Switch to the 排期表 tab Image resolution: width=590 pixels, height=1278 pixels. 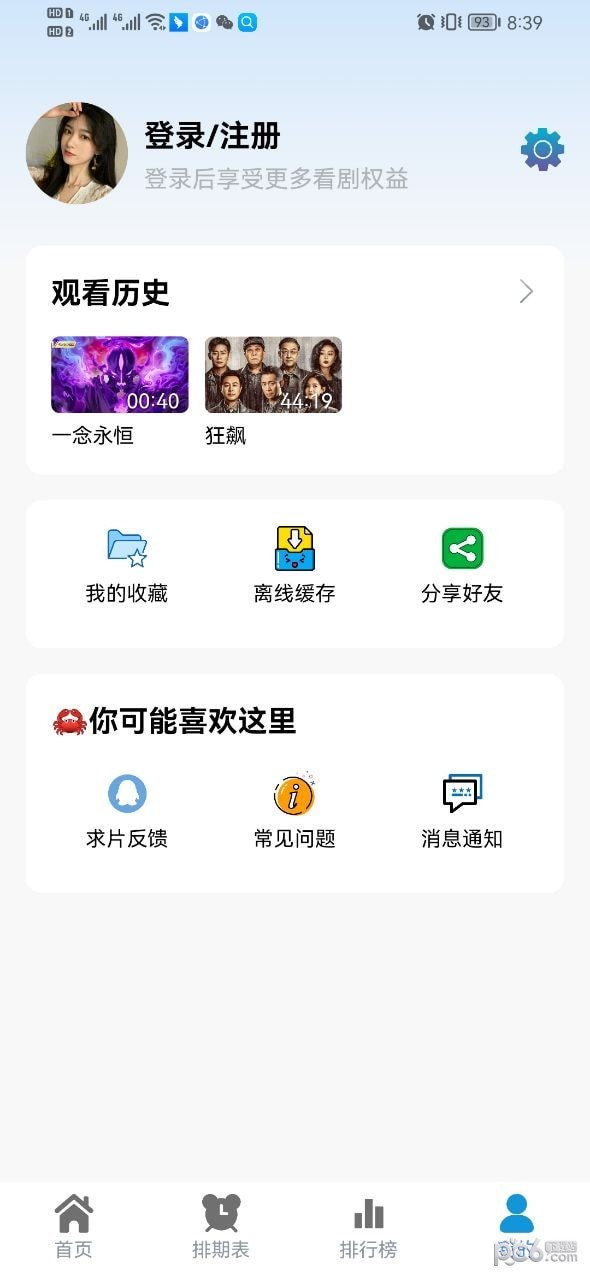[221, 1227]
